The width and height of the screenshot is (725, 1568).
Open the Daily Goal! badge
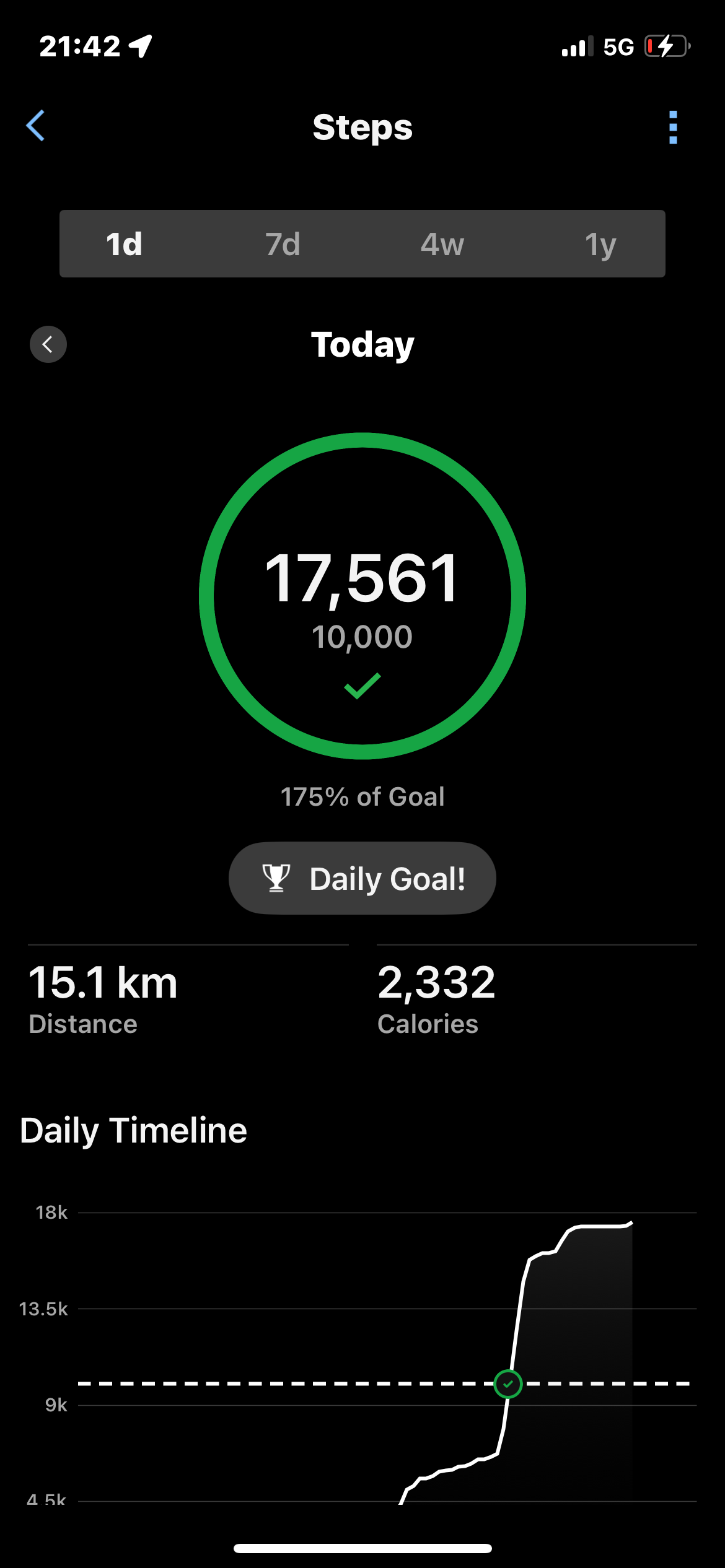[362, 878]
